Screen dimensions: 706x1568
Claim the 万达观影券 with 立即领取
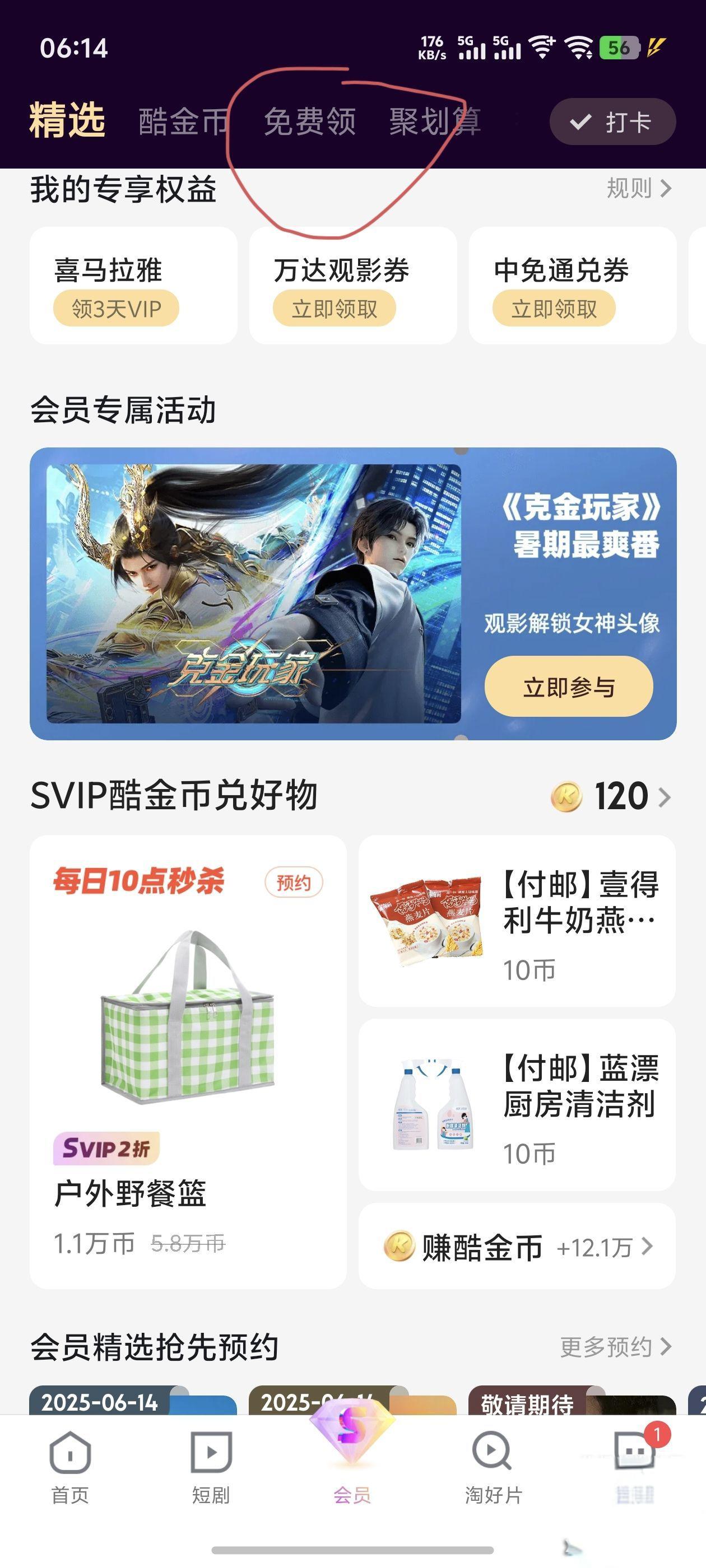tap(335, 309)
